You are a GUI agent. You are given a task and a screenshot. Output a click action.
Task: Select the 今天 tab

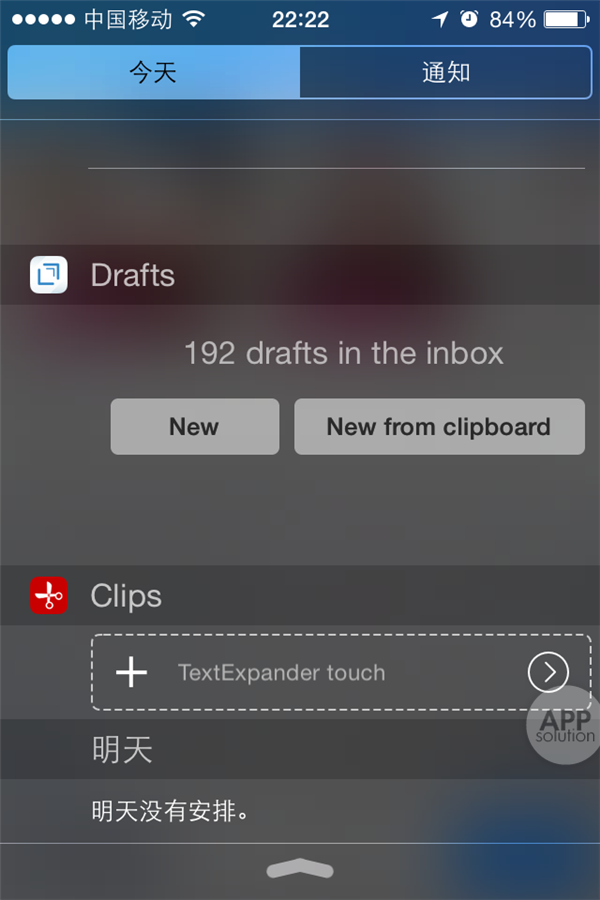pos(153,73)
